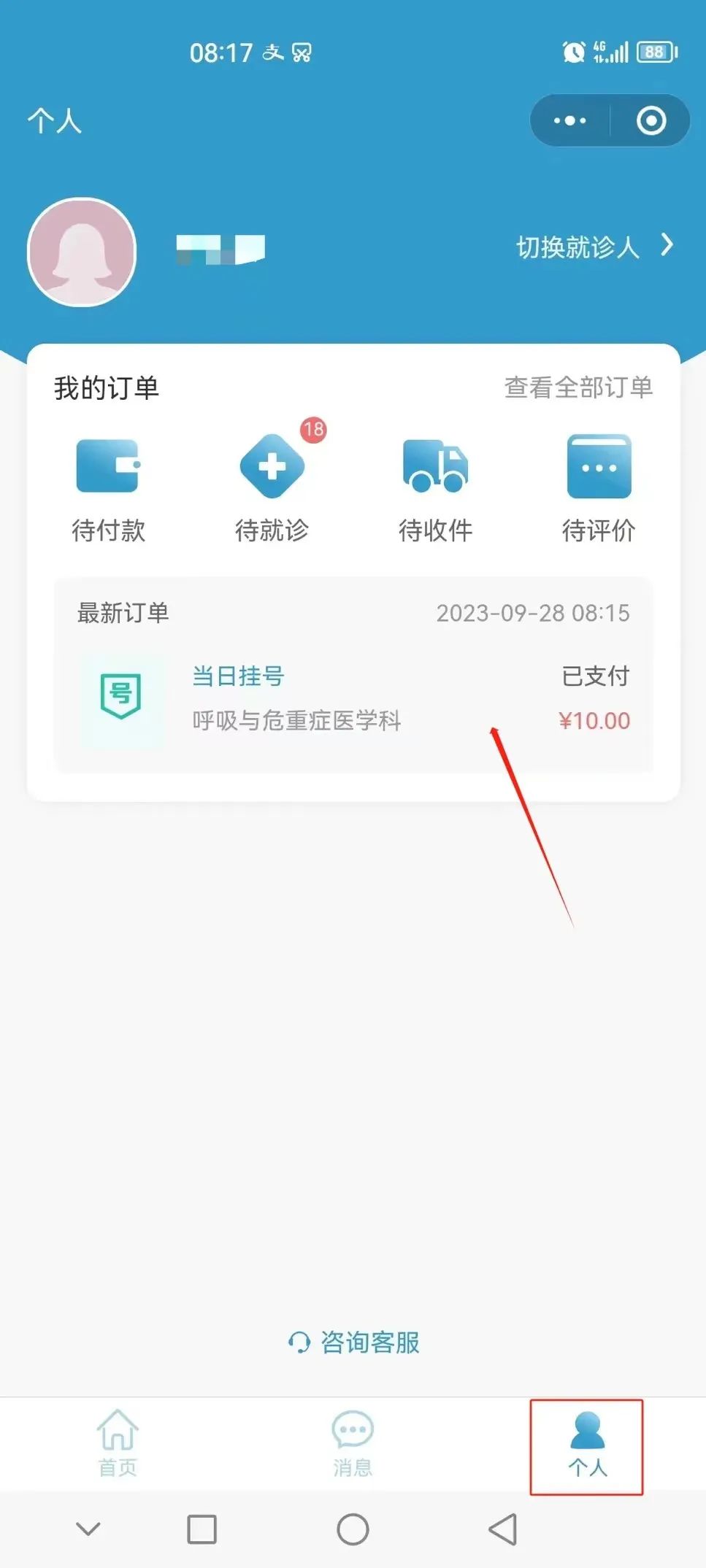Close the mini program via circle icon
The height and width of the screenshot is (1568, 706).
point(651,120)
